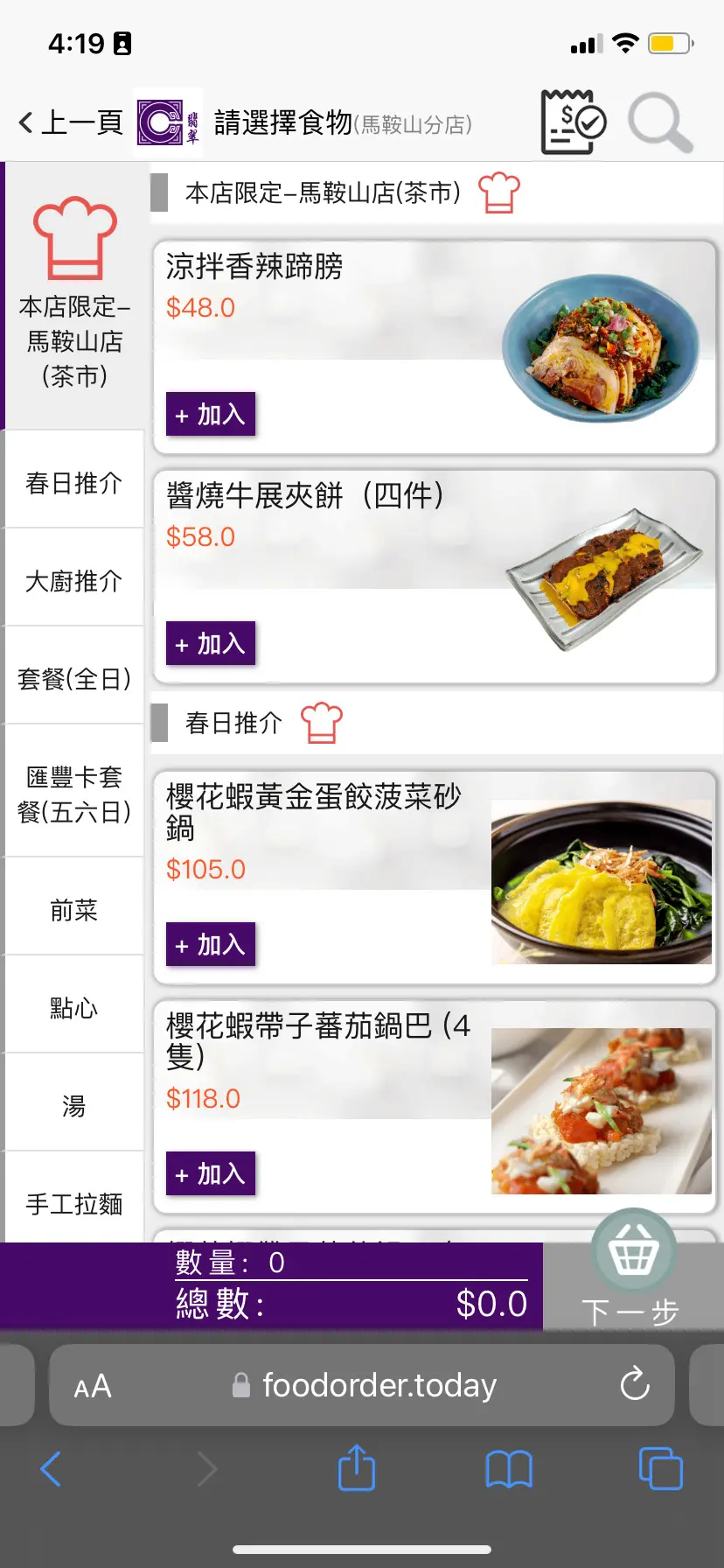Add 櫻花蝦黃金蛋餃菠菜砂鍋 to the order
Image resolution: width=724 pixels, height=1568 pixels.
[211, 944]
